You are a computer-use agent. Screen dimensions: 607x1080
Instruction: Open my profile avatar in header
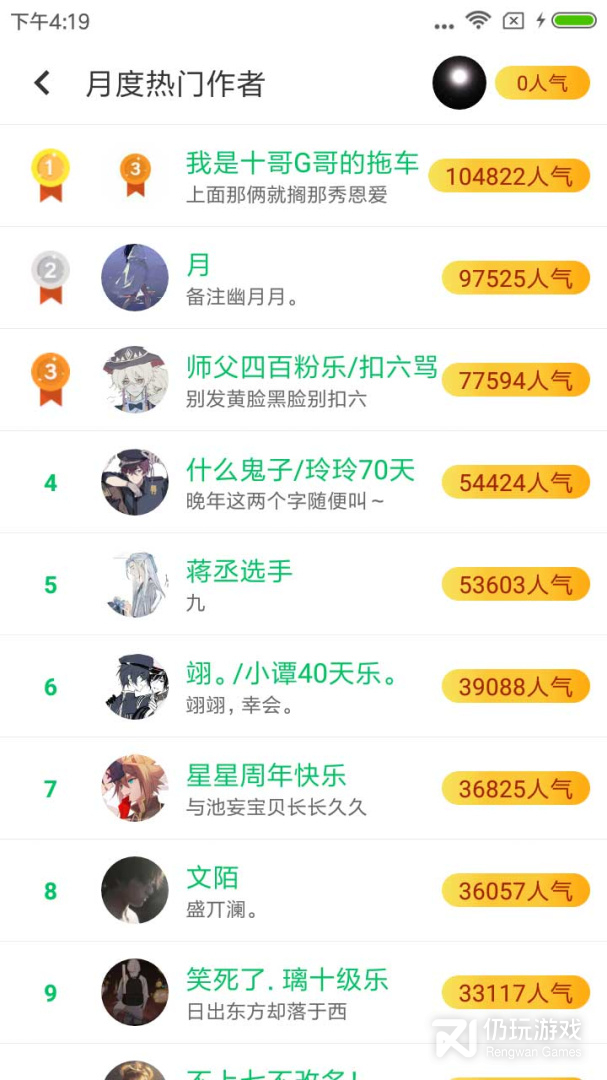pos(459,83)
